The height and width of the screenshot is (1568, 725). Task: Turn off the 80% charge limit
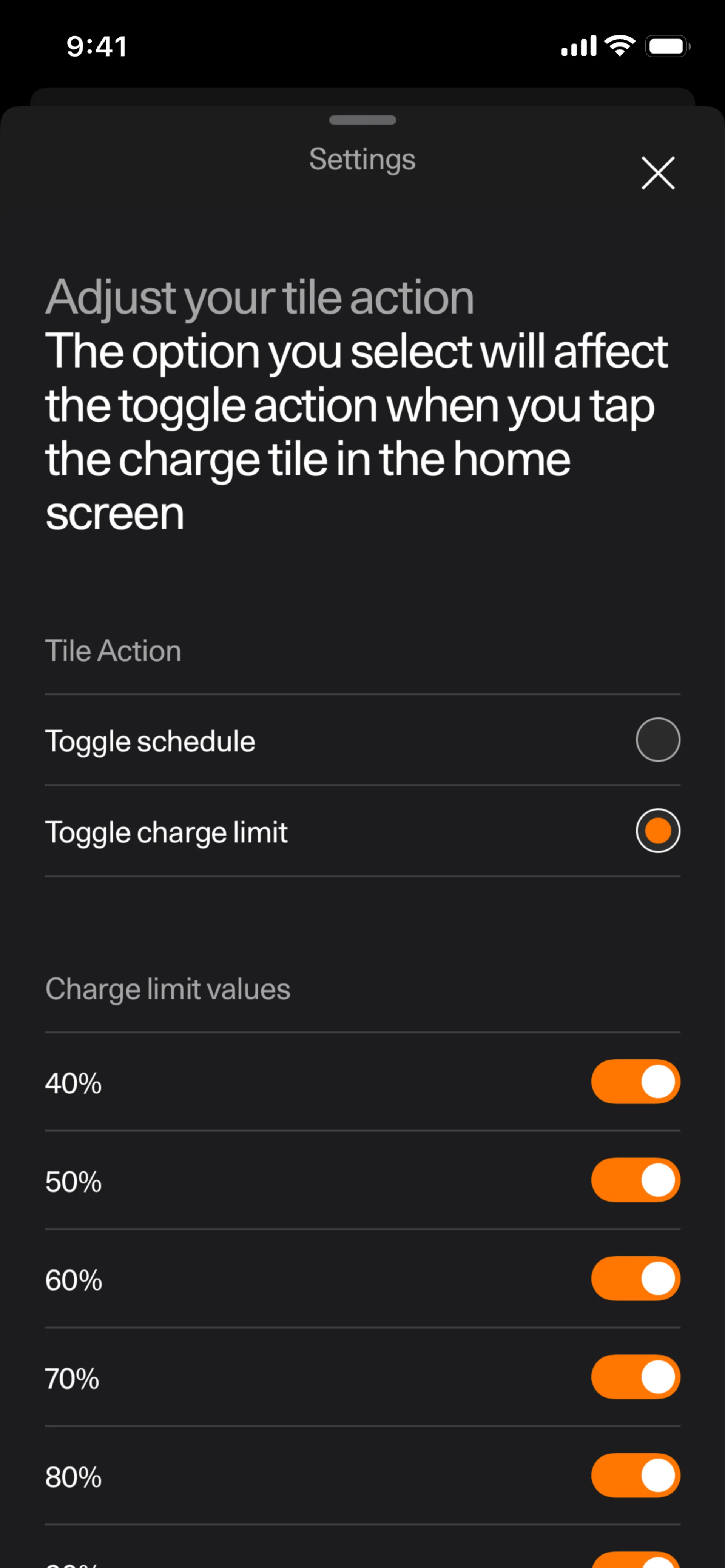tap(636, 1476)
